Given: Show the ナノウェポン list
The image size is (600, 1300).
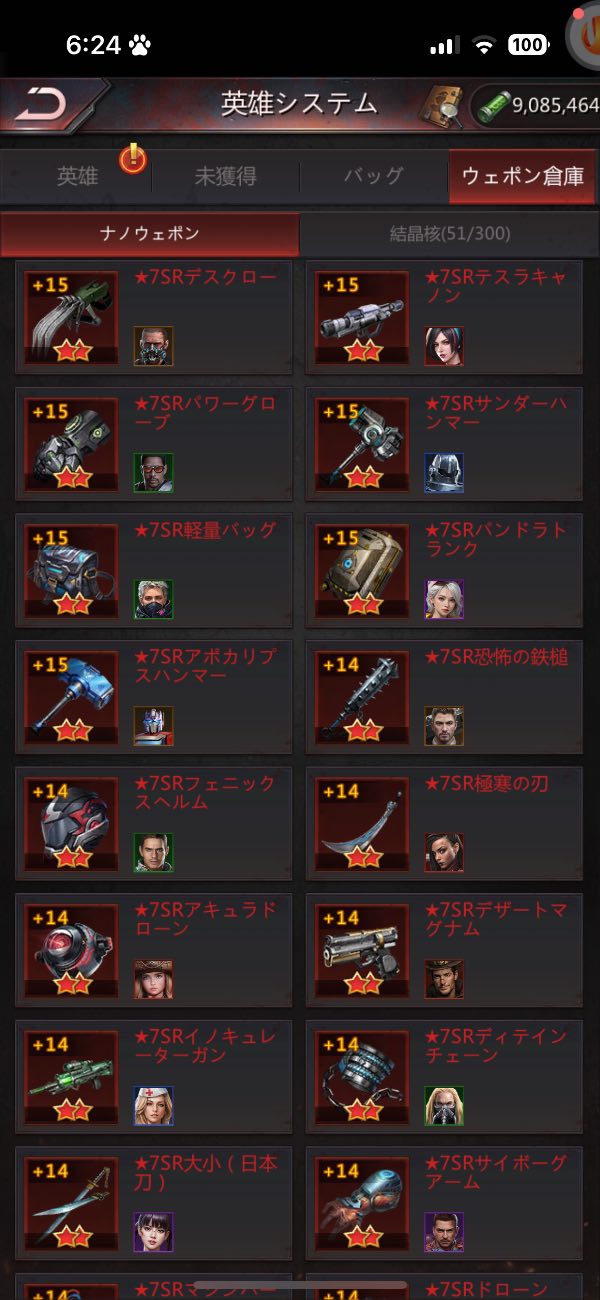Looking at the screenshot, I should pyautogui.click(x=150, y=234).
